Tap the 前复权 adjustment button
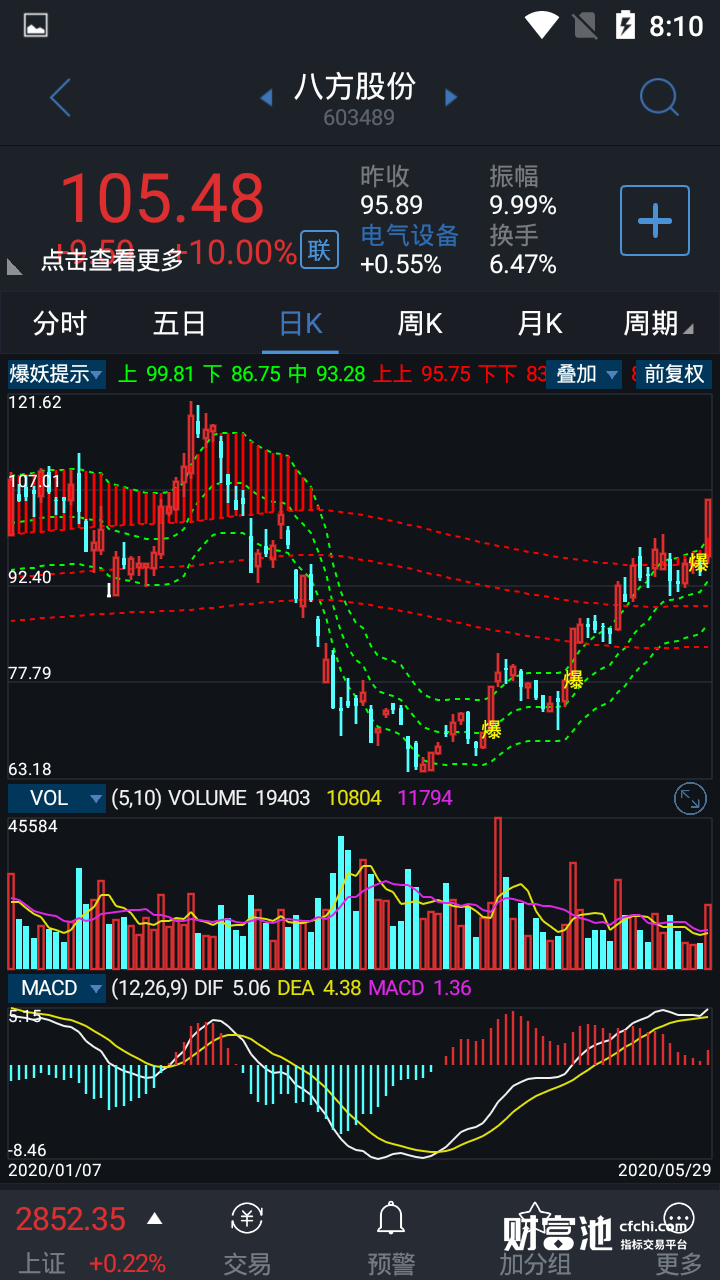This screenshot has height=1280, width=720. coord(674,375)
